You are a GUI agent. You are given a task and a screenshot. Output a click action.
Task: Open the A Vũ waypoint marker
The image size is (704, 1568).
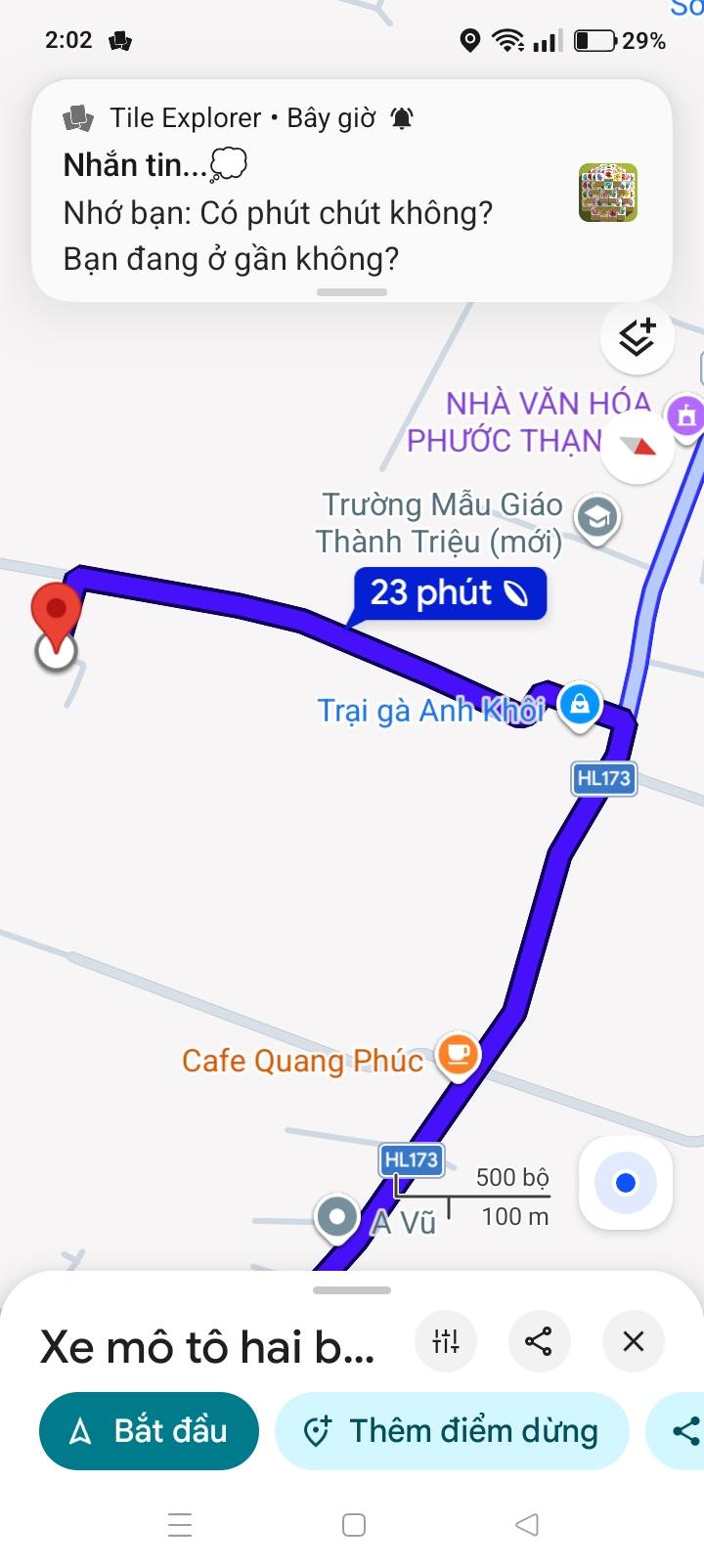tap(337, 1218)
